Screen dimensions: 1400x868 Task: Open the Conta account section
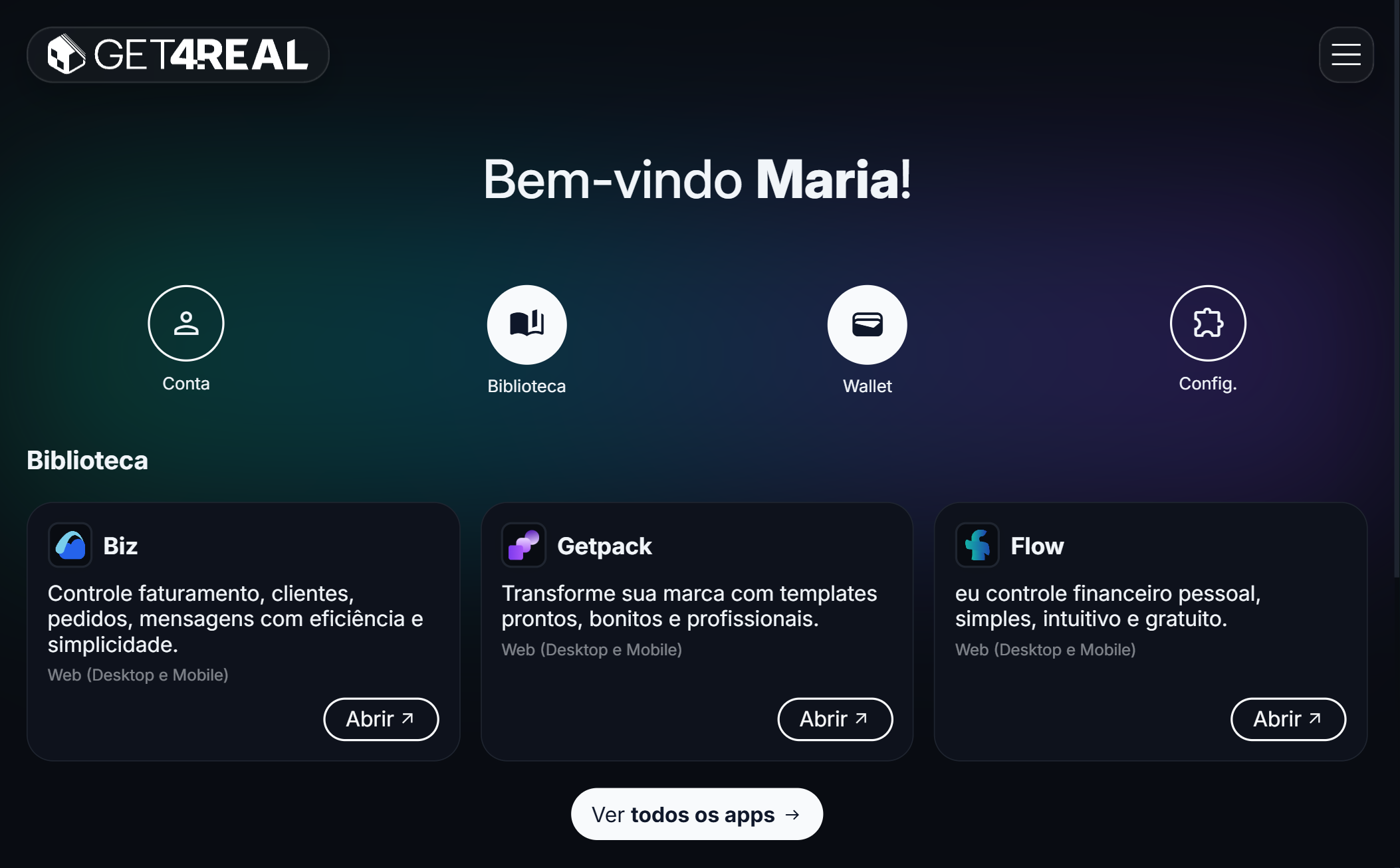click(186, 324)
